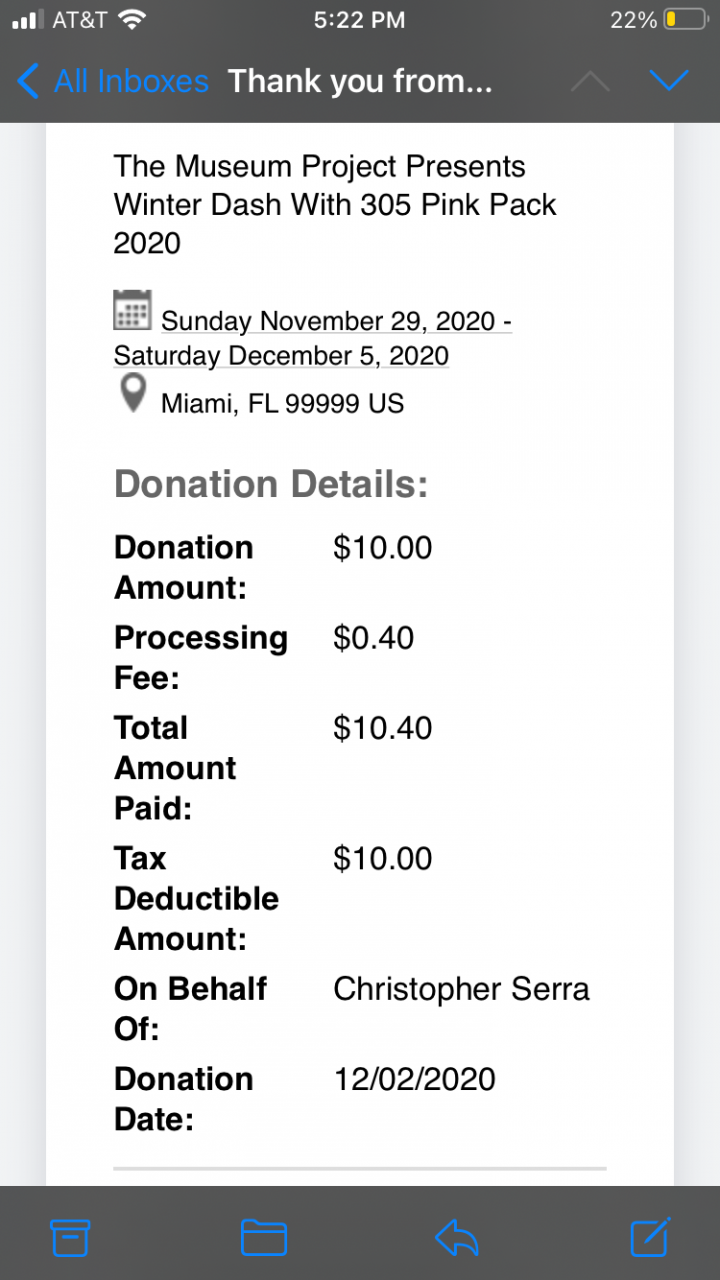Go back to All Inboxes

click(x=113, y=81)
